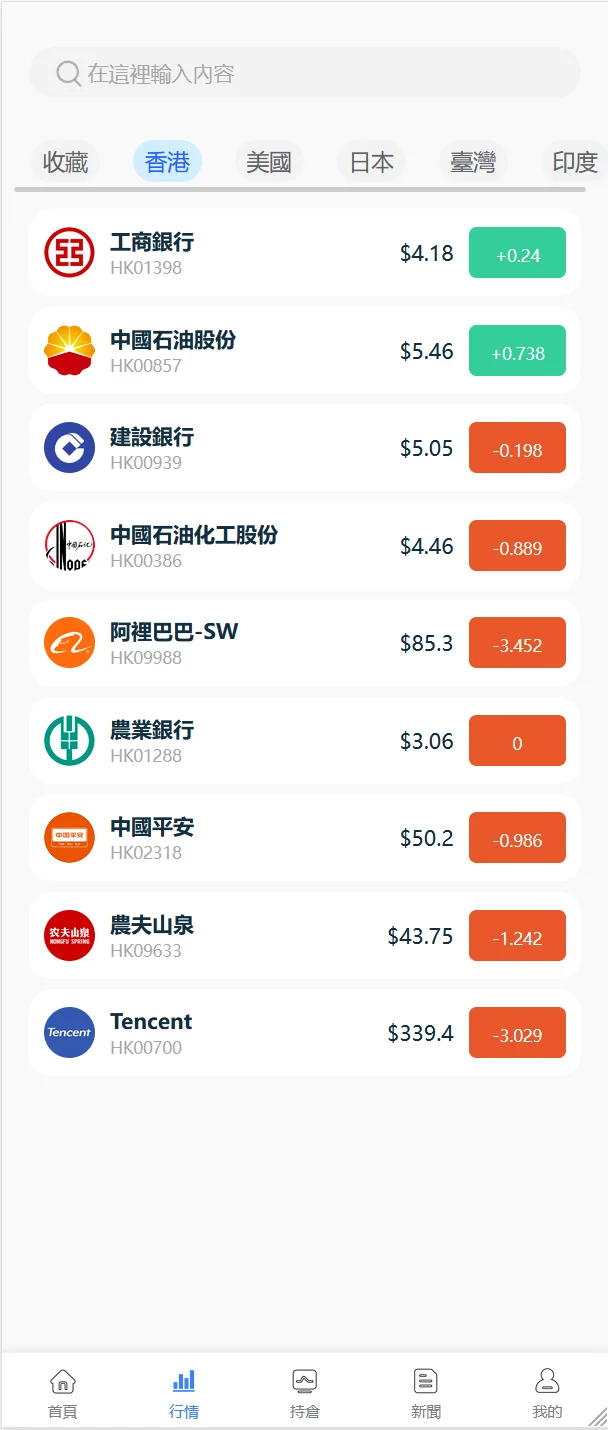Open the 臺灣 market tab
The image size is (608, 1430).
(473, 162)
